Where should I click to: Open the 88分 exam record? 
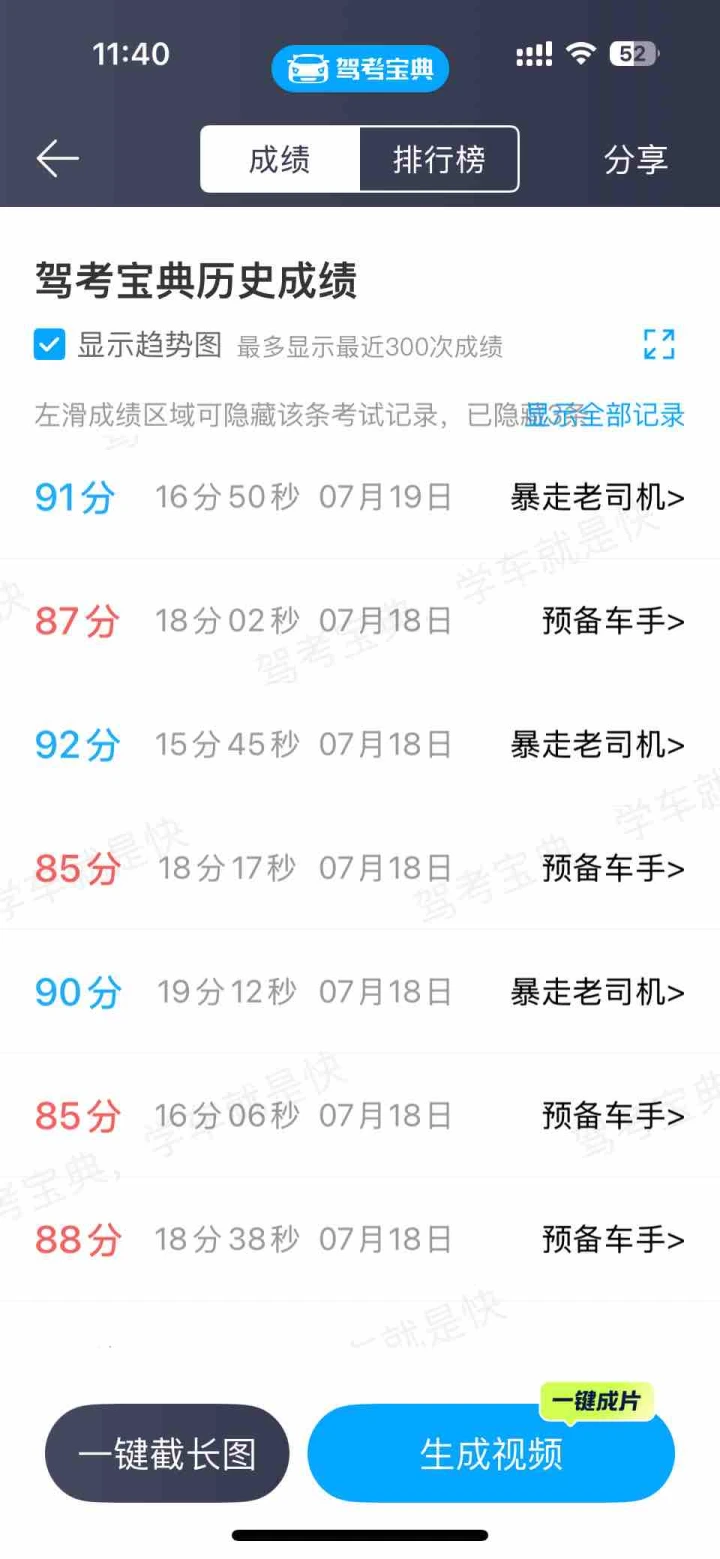[x=360, y=1240]
